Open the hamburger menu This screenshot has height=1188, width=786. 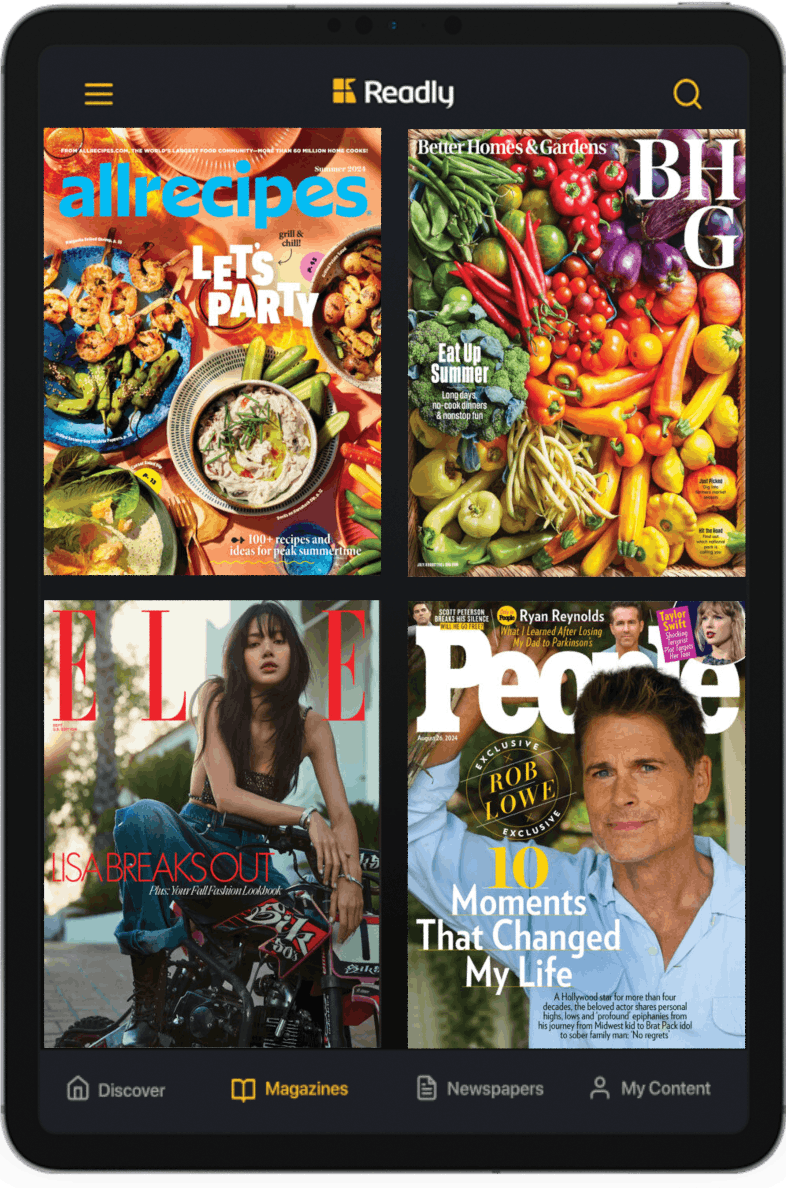[x=98, y=94]
